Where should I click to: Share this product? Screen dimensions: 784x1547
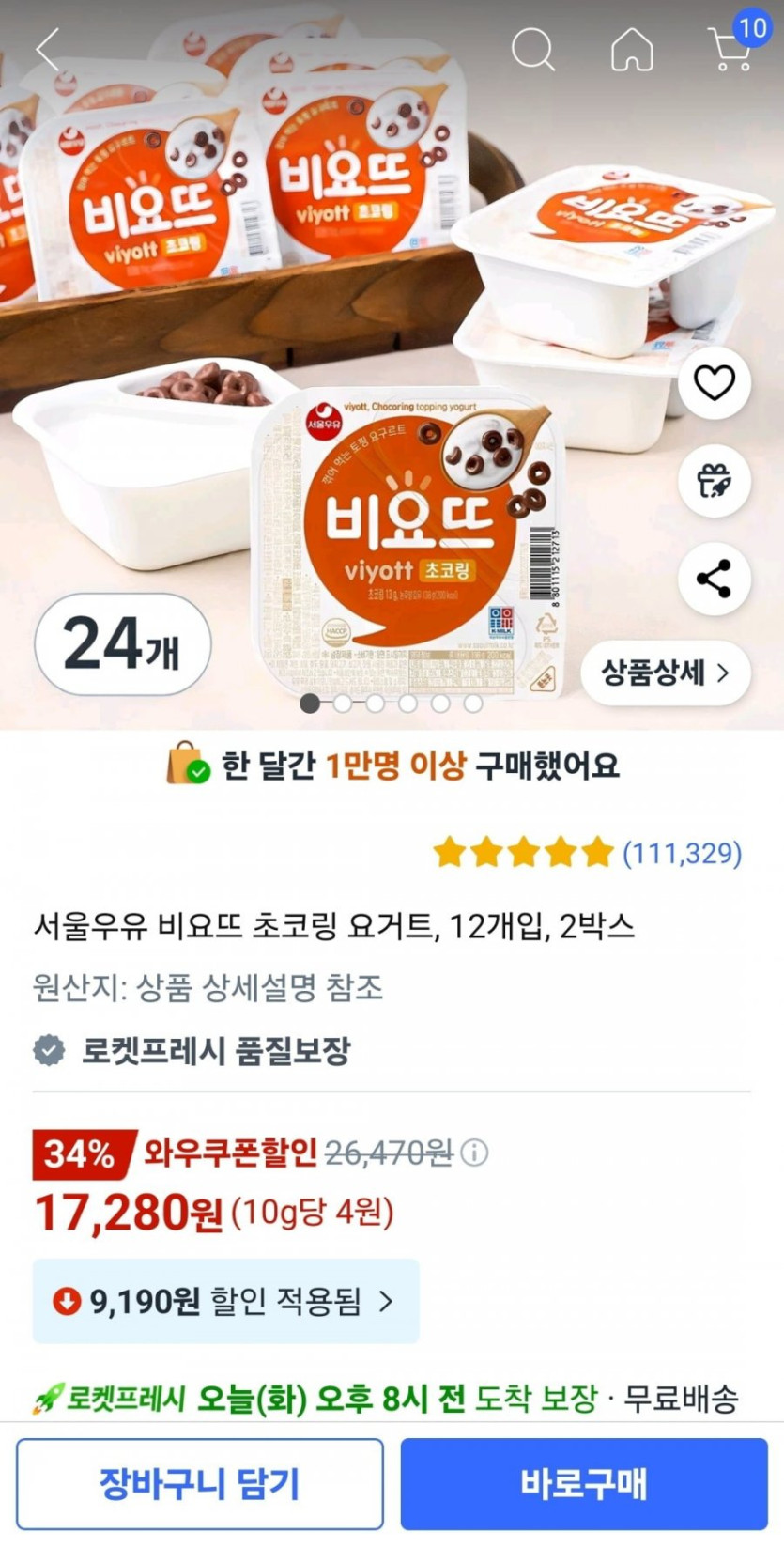click(x=714, y=579)
